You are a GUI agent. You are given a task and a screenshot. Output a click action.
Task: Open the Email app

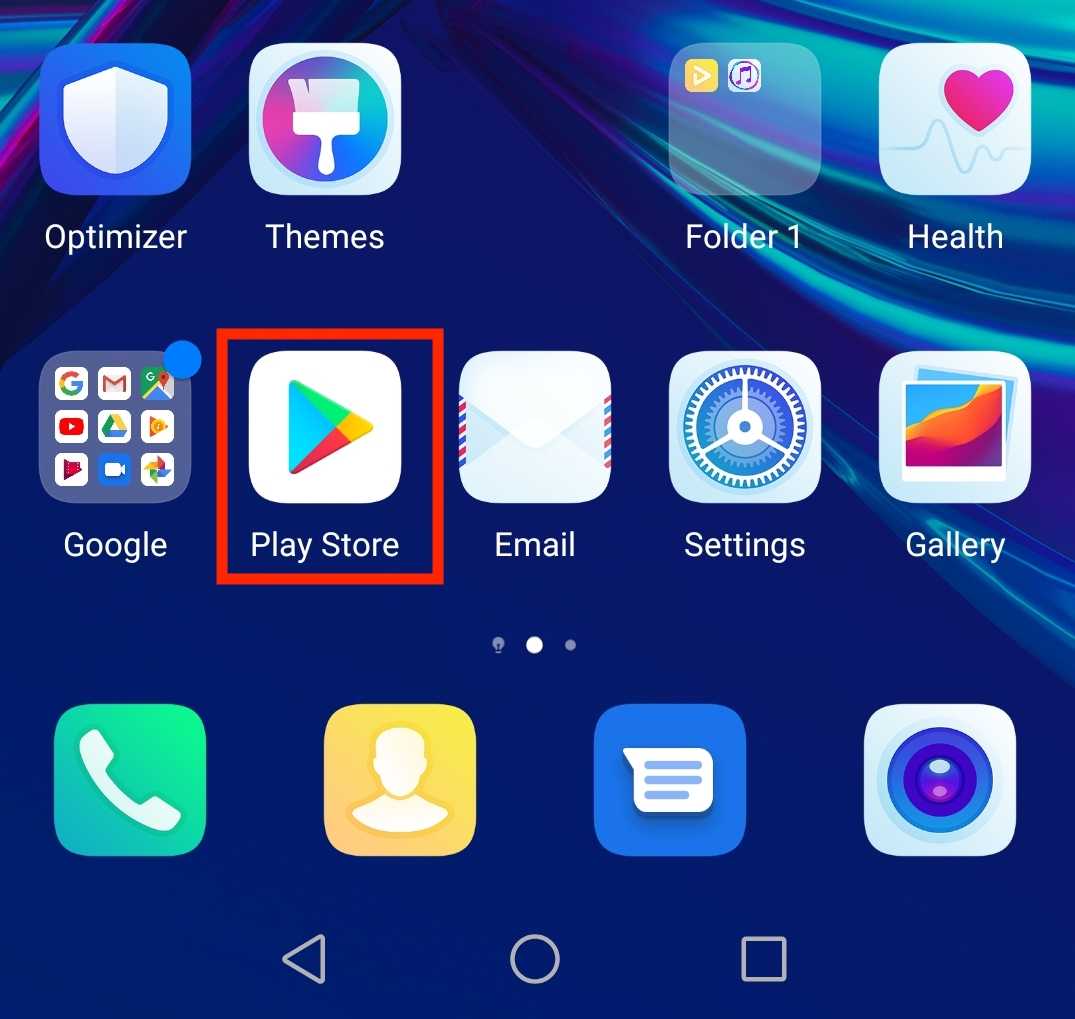pyautogui.click(x=535, y=427)
